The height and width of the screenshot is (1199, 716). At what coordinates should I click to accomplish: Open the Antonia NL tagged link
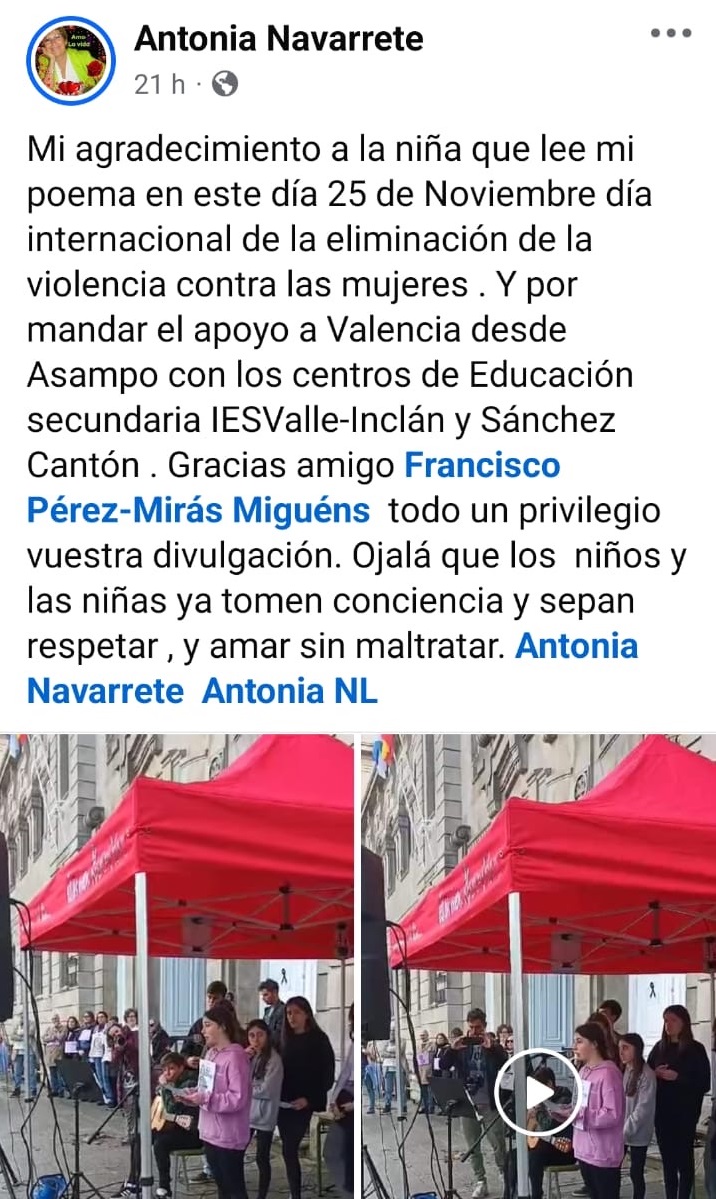click(x=289, y=691)
